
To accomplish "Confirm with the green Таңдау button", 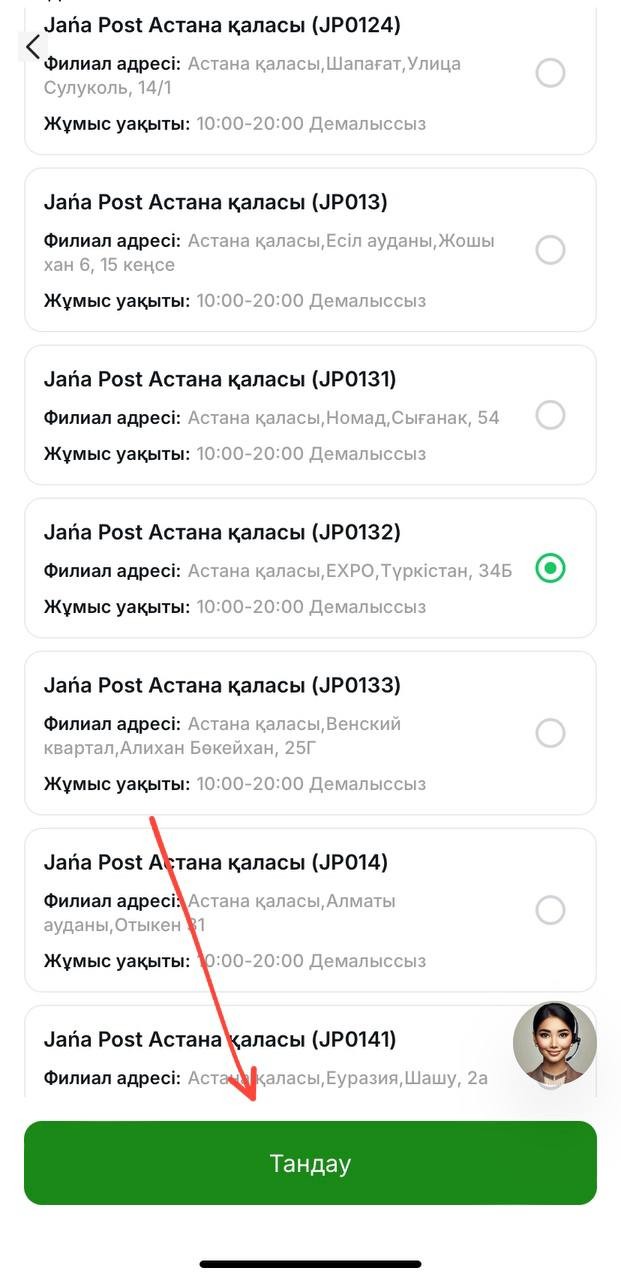I will click(x=310, y=1163).
